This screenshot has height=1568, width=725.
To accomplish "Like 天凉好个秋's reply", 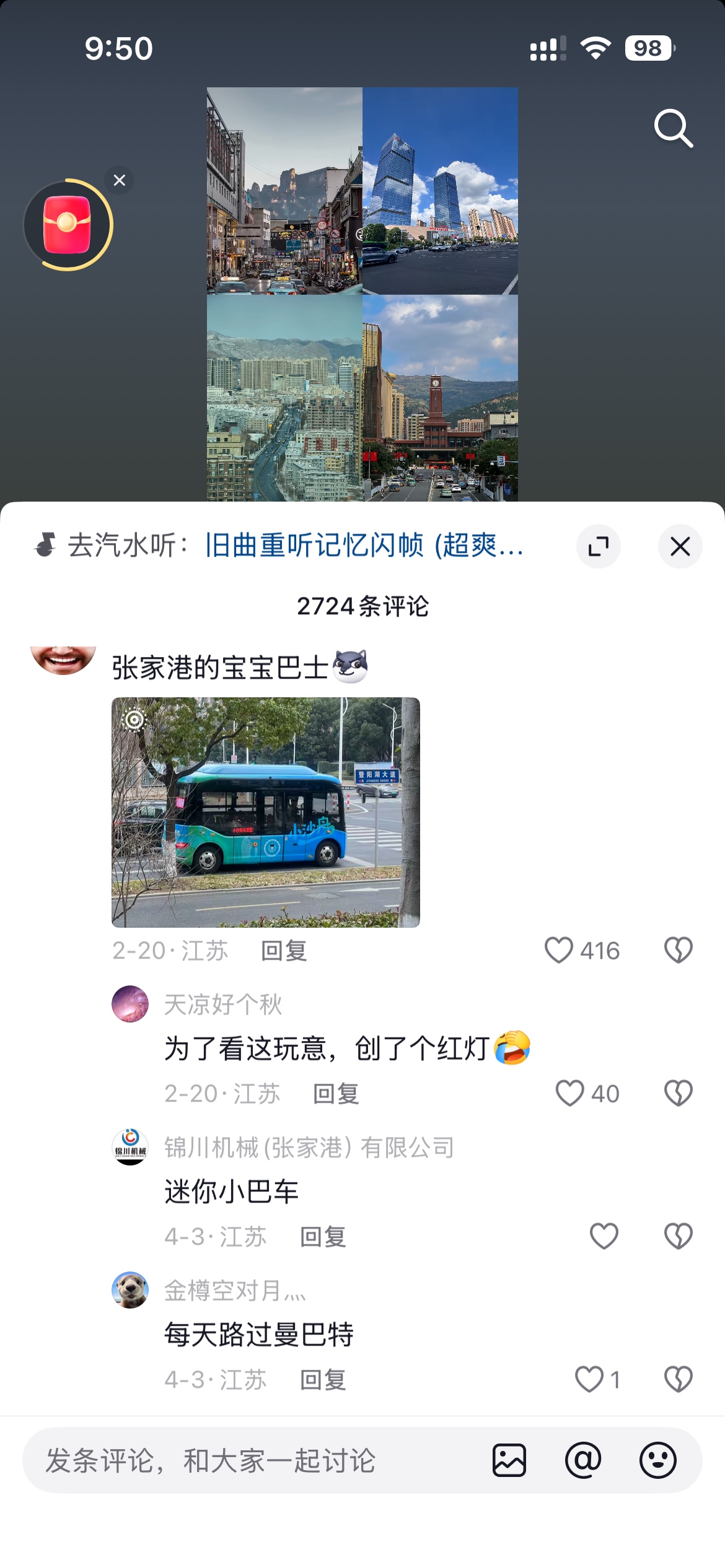I will coord(569,1093).
